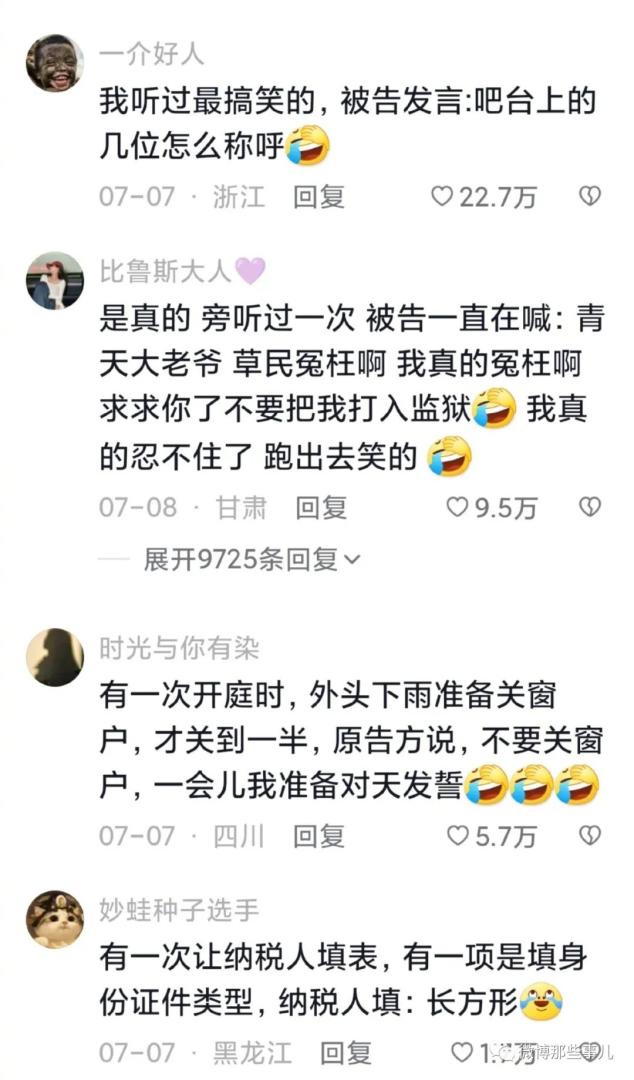Reply to 一介好人's comment
634x1080 pixels.
pyautogui.click(x=319, y=197)
